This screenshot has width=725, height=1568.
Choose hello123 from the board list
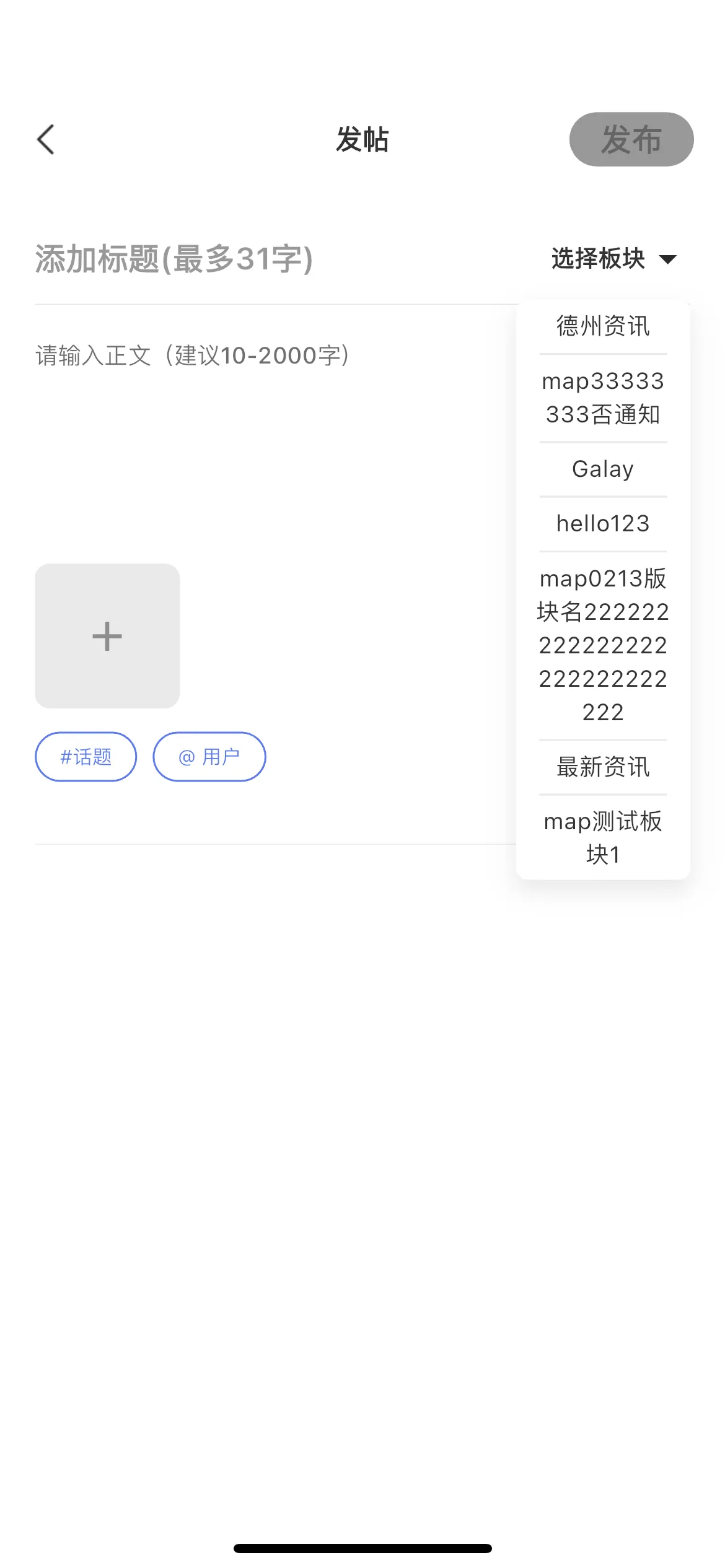(602, 523)
